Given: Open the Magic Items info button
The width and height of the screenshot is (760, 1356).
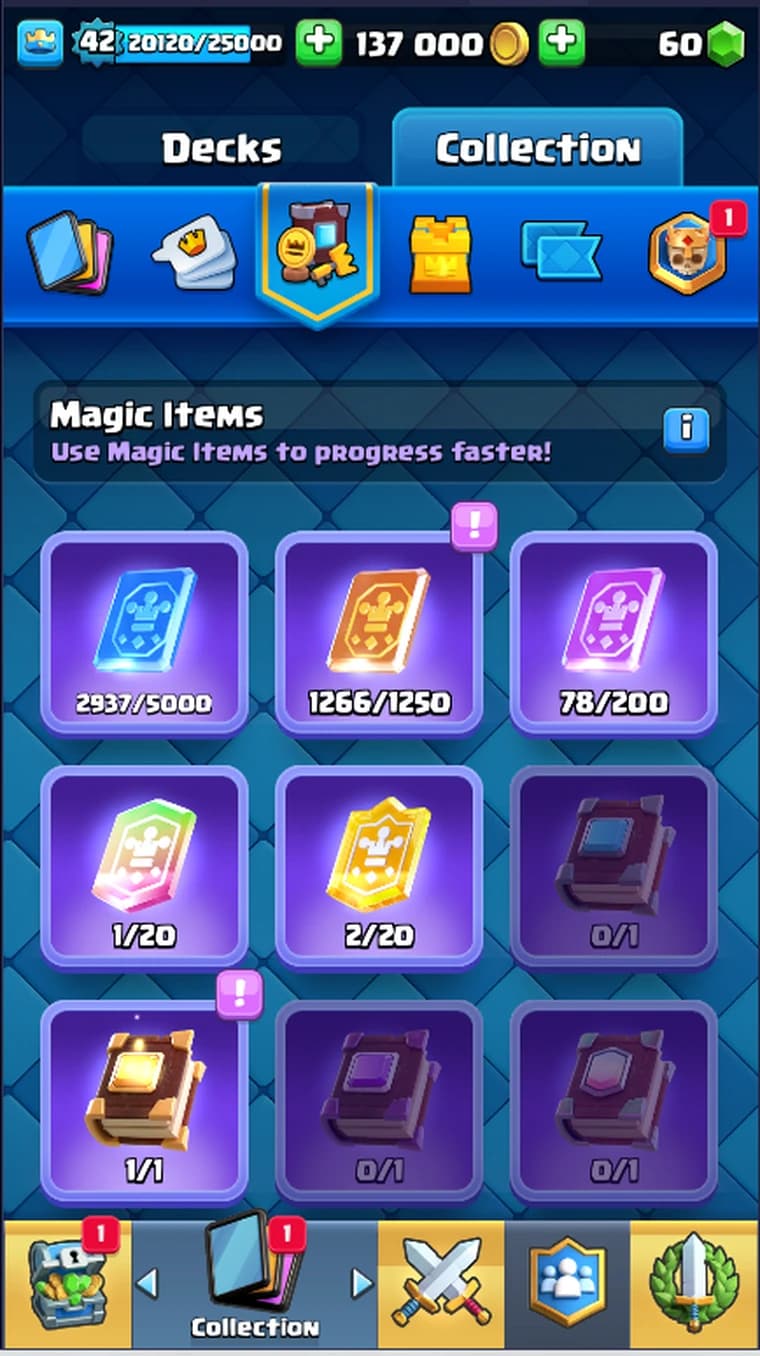Looking at the screenshot, I should point(686,429).
